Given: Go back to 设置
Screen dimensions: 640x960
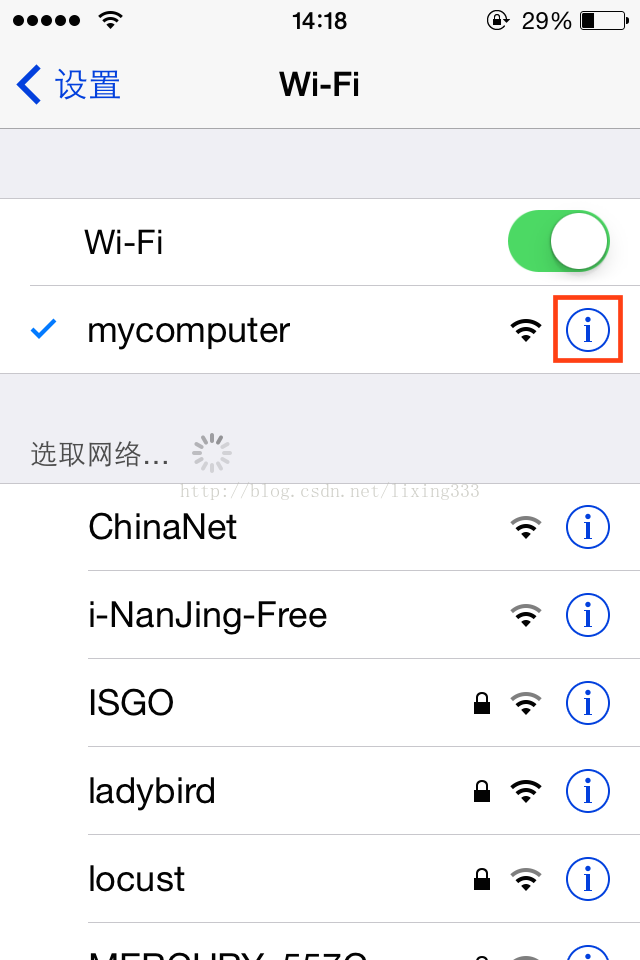Looking at the screenshot, I should pos(68,85).
